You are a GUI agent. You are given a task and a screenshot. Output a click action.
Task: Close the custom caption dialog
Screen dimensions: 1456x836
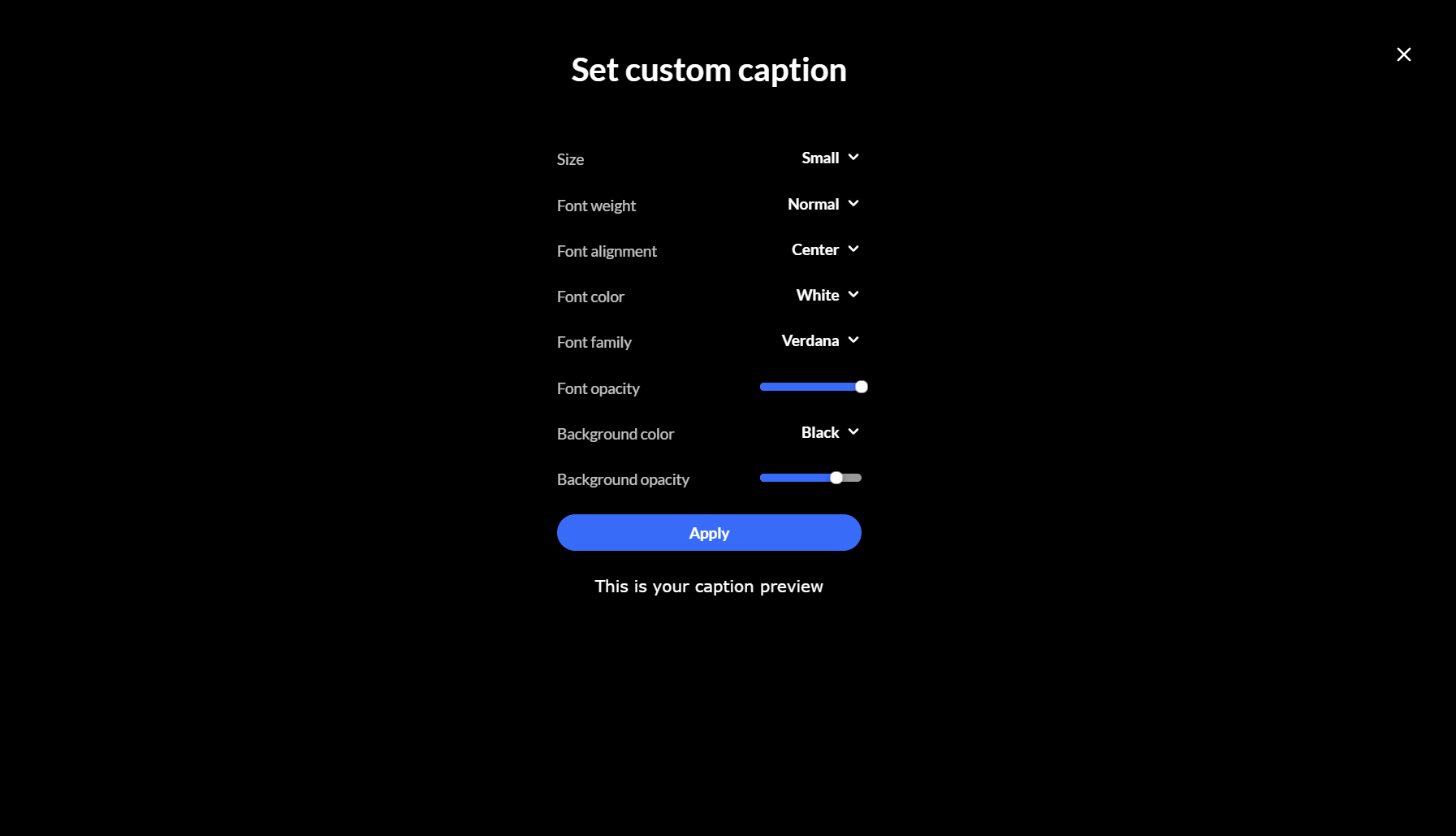pyautogui.click(x=1403, y=54)
